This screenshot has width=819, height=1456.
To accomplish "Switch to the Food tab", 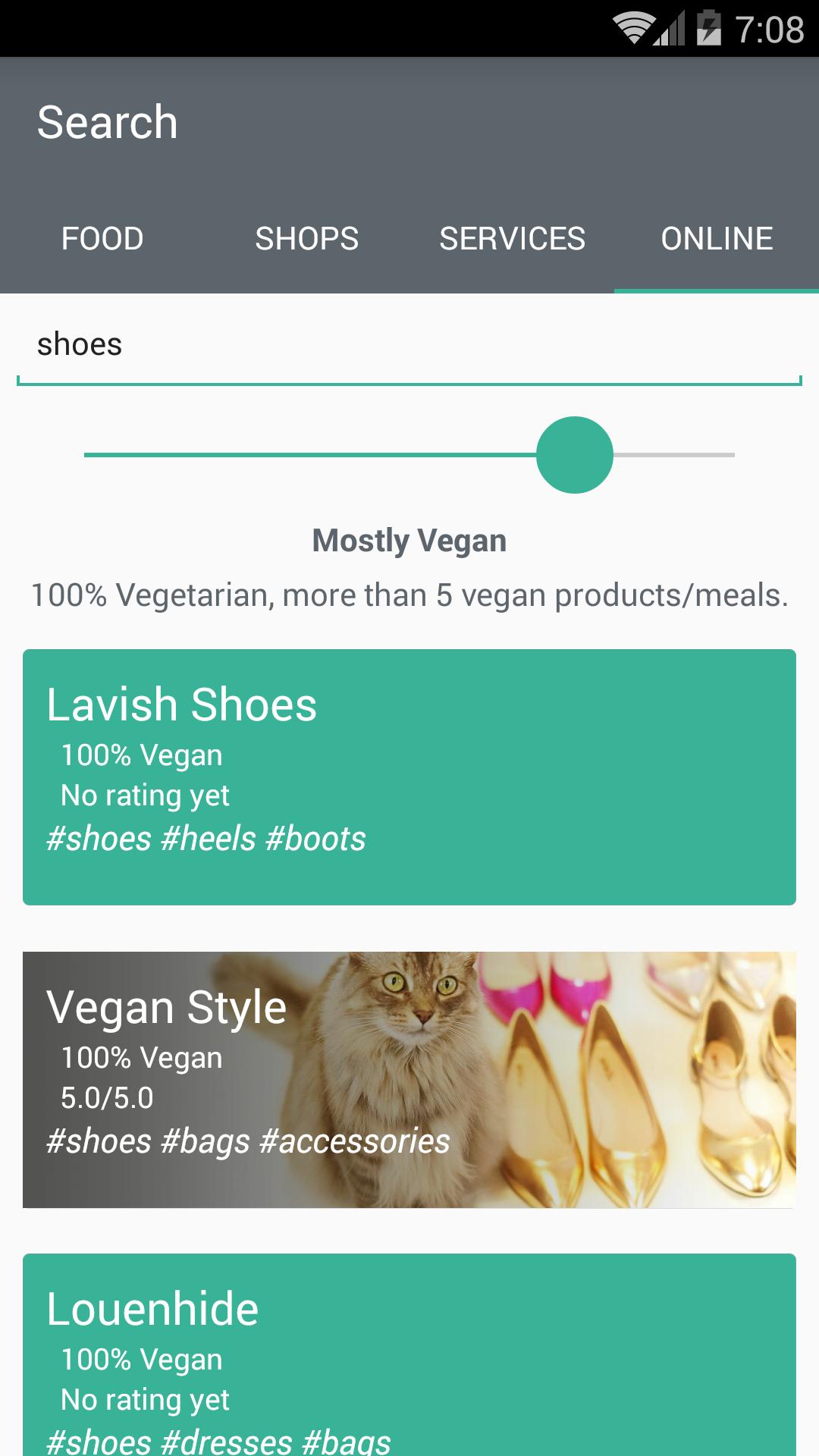I will click(x=102, y=239).
